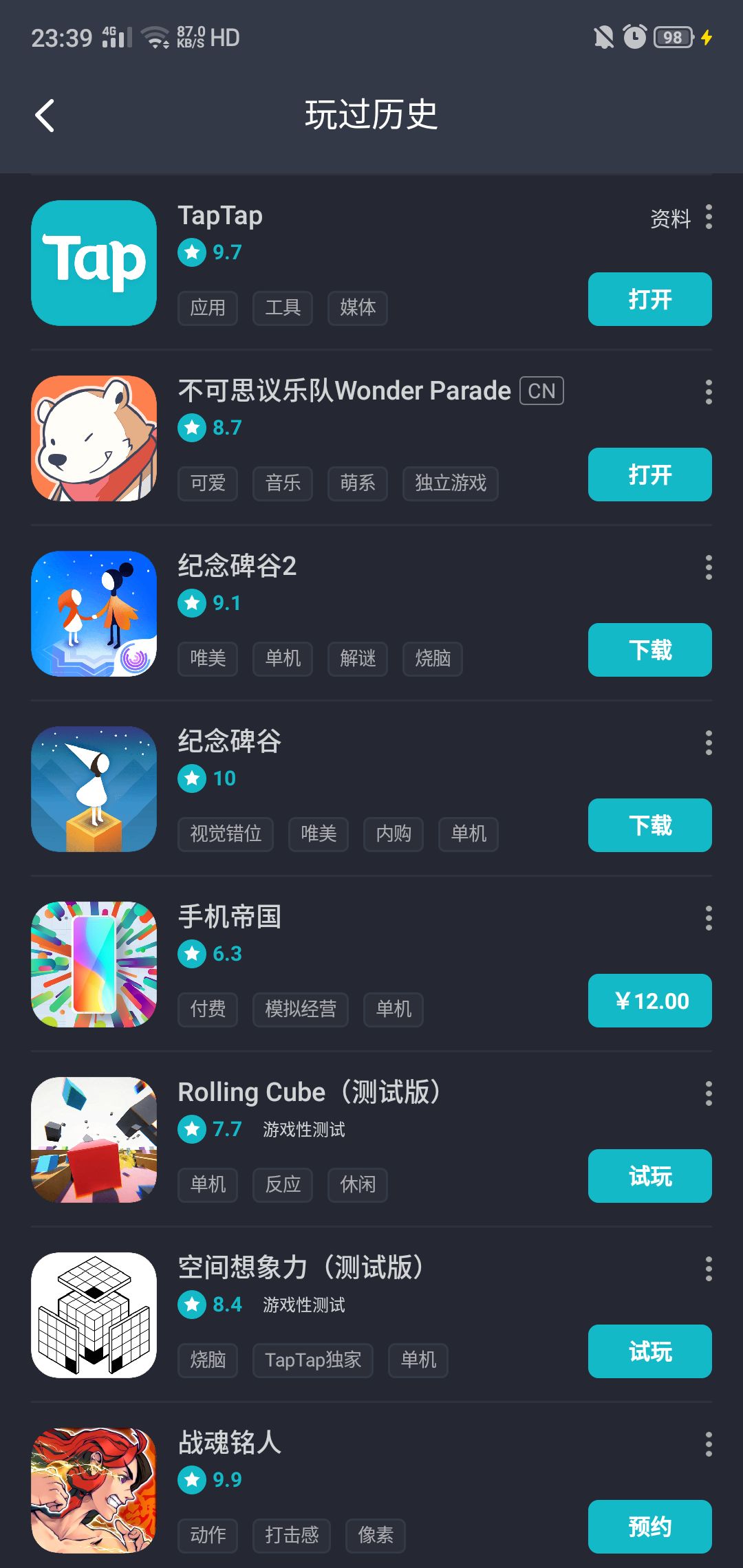Pre-register for 战魂铭人
Viewport: 743px width, 1568px height.
click(649, 1527)
